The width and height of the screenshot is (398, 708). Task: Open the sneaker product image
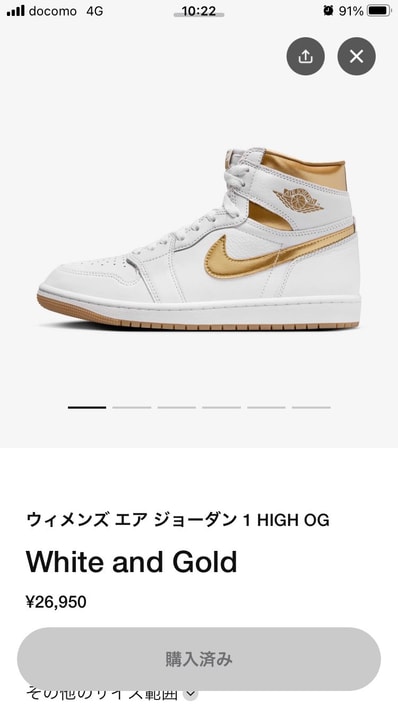(x=199, y=239)
